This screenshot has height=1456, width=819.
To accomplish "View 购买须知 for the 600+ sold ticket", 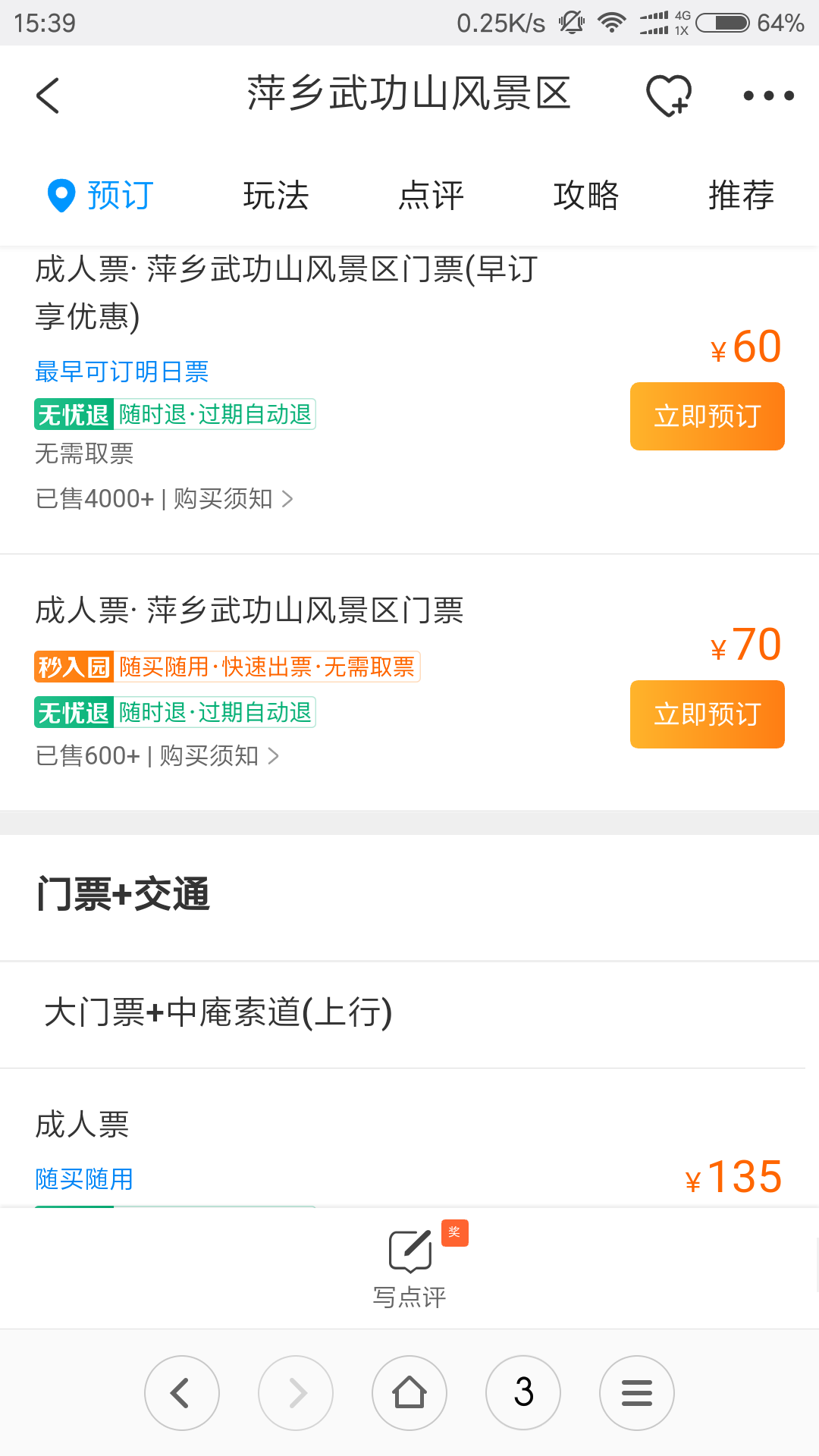I will (x=219, y=756).
